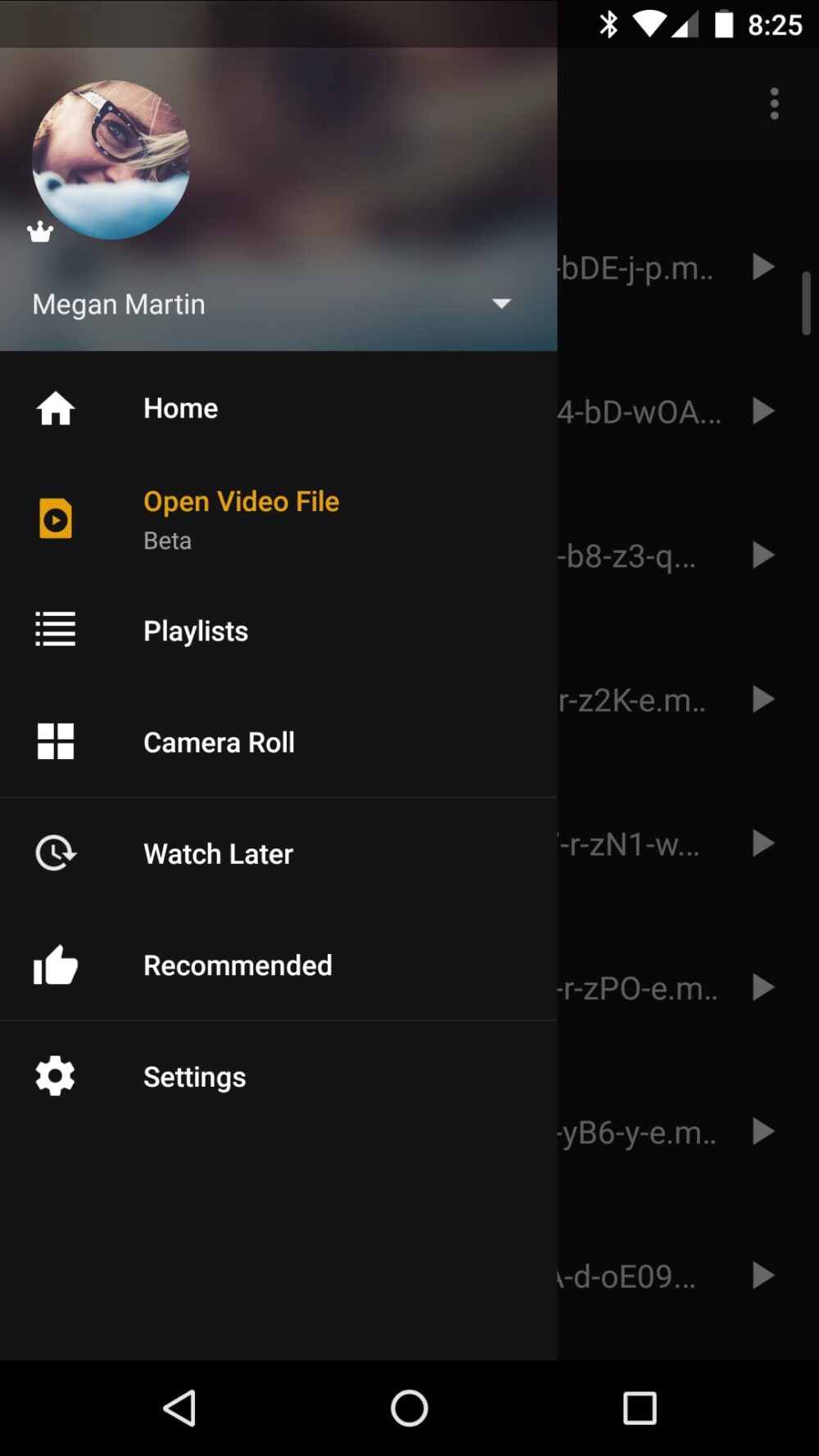Select the Home menu entry
Viewport: 819px width, 1456px height.
pos(180,408)
